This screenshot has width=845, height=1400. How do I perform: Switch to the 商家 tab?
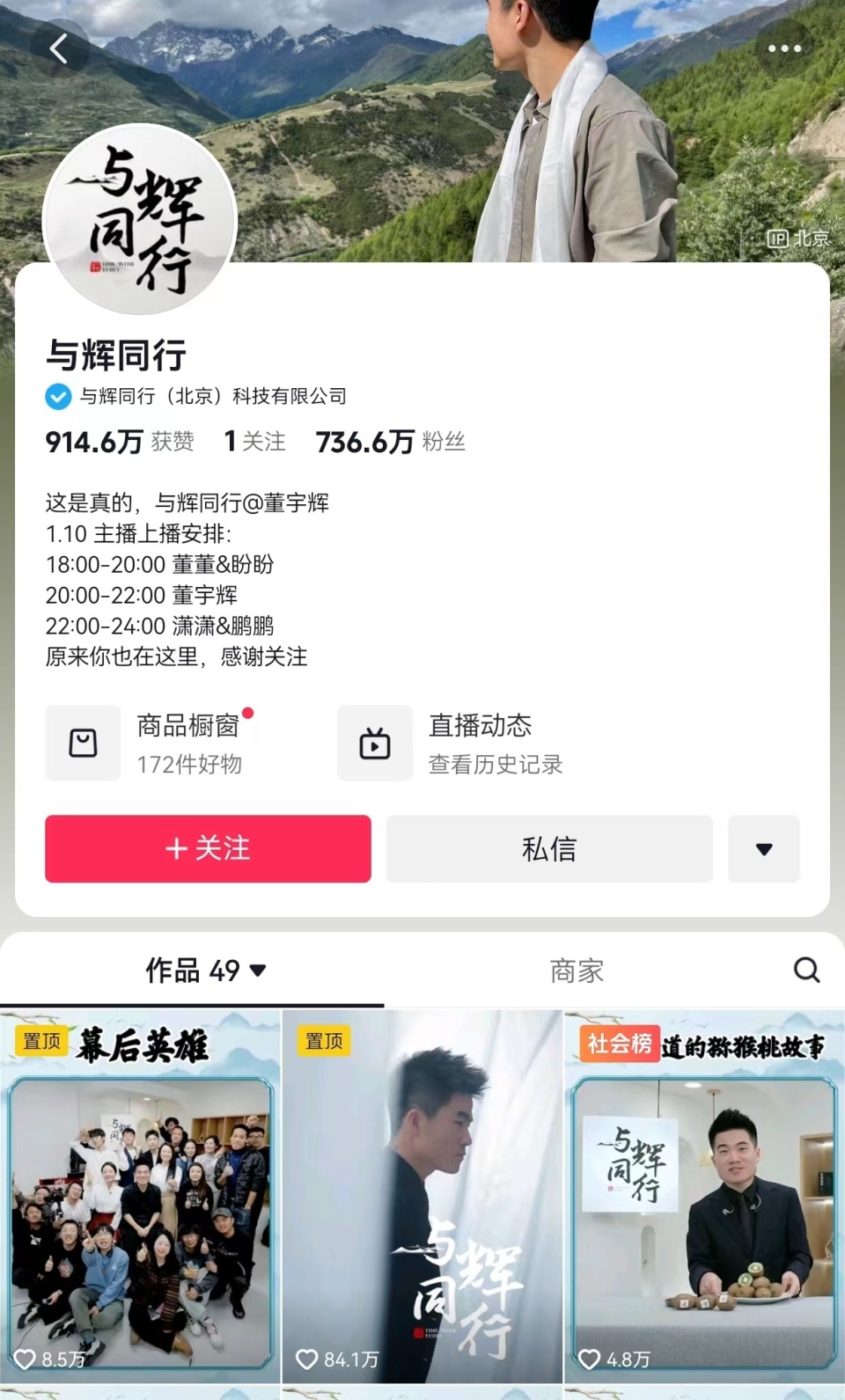pos(578,971)
